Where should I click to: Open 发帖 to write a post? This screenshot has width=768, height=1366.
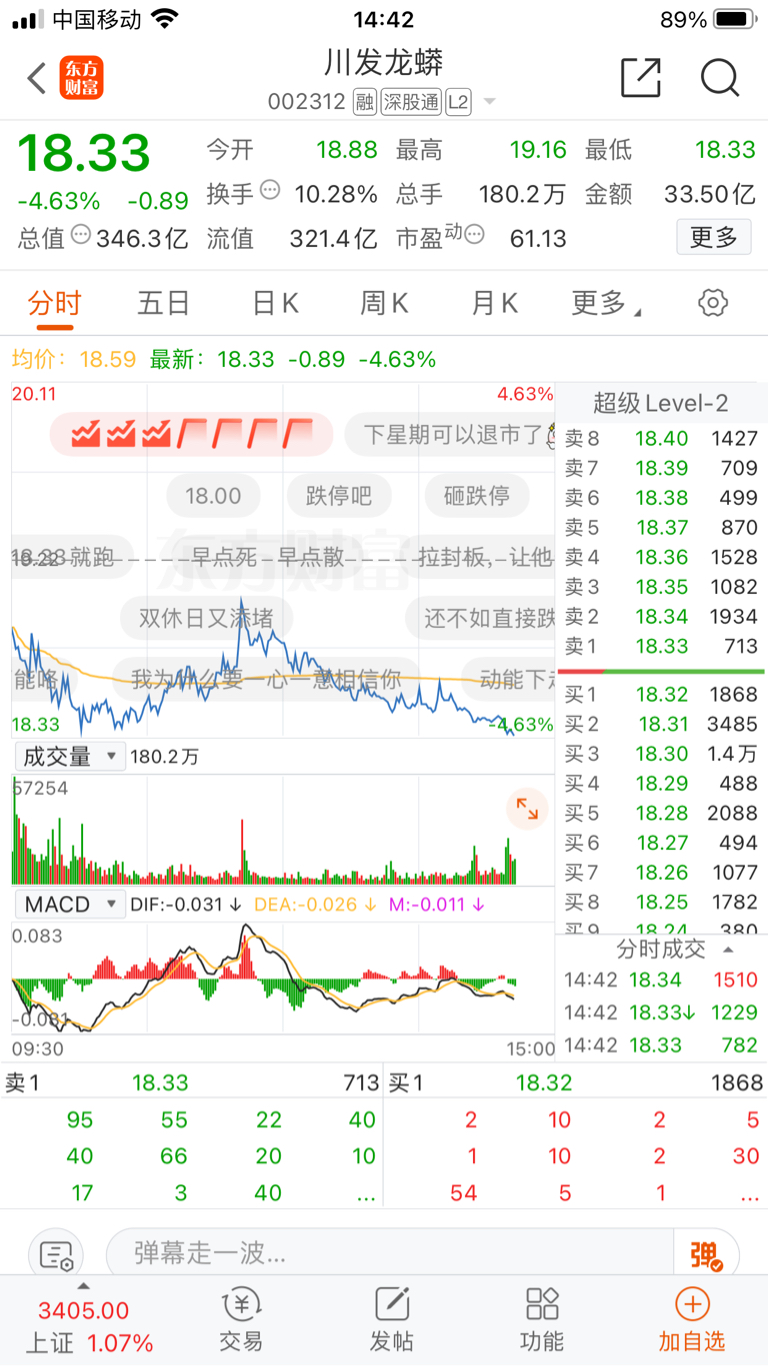[392, 1321]
